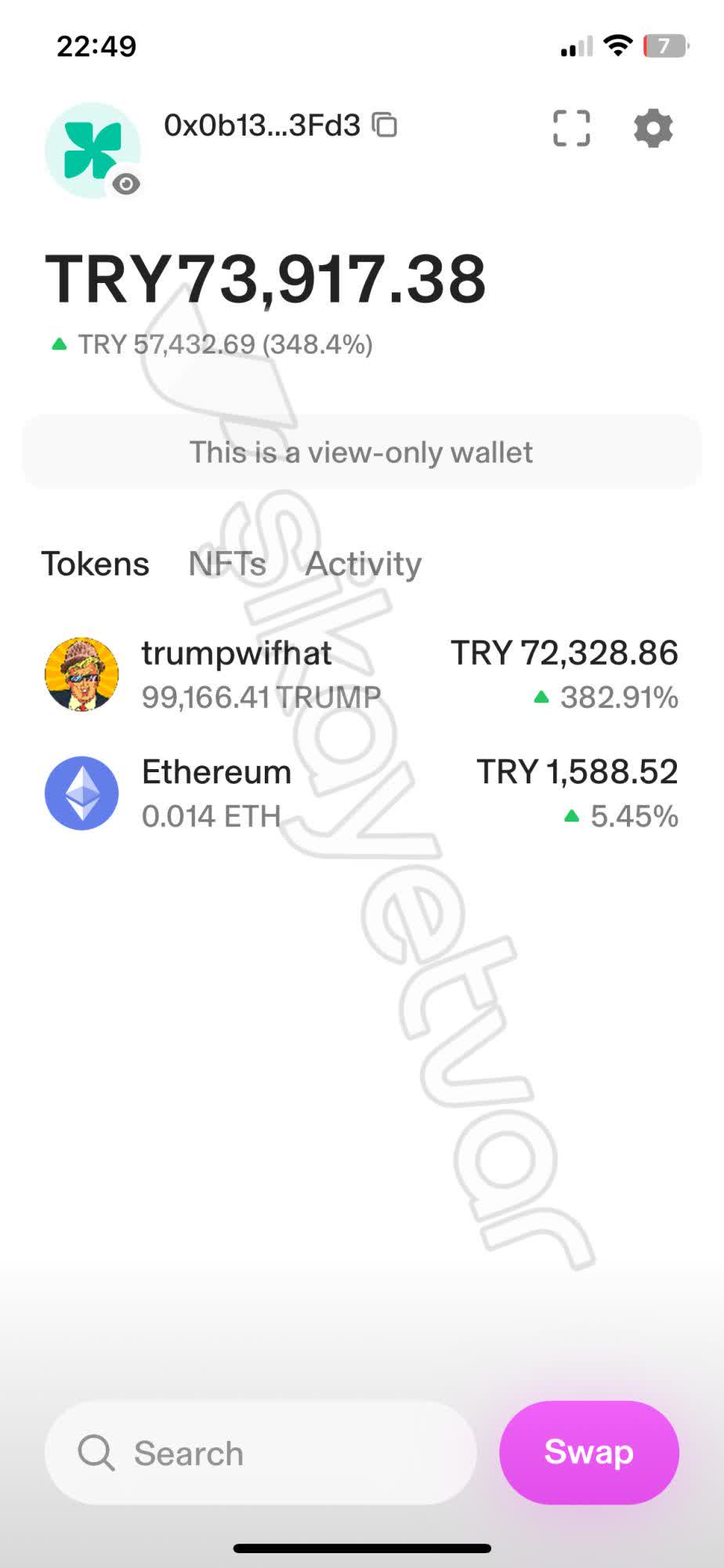The width and height of the screenshot is (724, 1568).
Task: Click the green wallet avatar
Action: (92, 149)
